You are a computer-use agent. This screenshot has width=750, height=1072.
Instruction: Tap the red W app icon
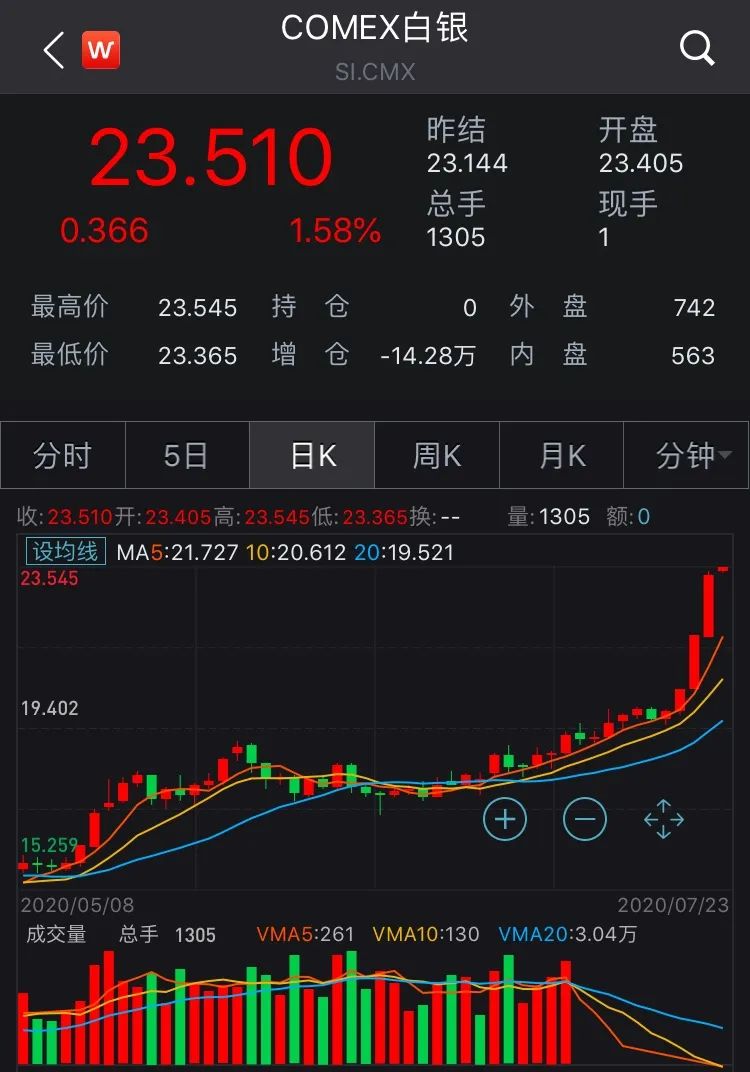click(101, 50)
